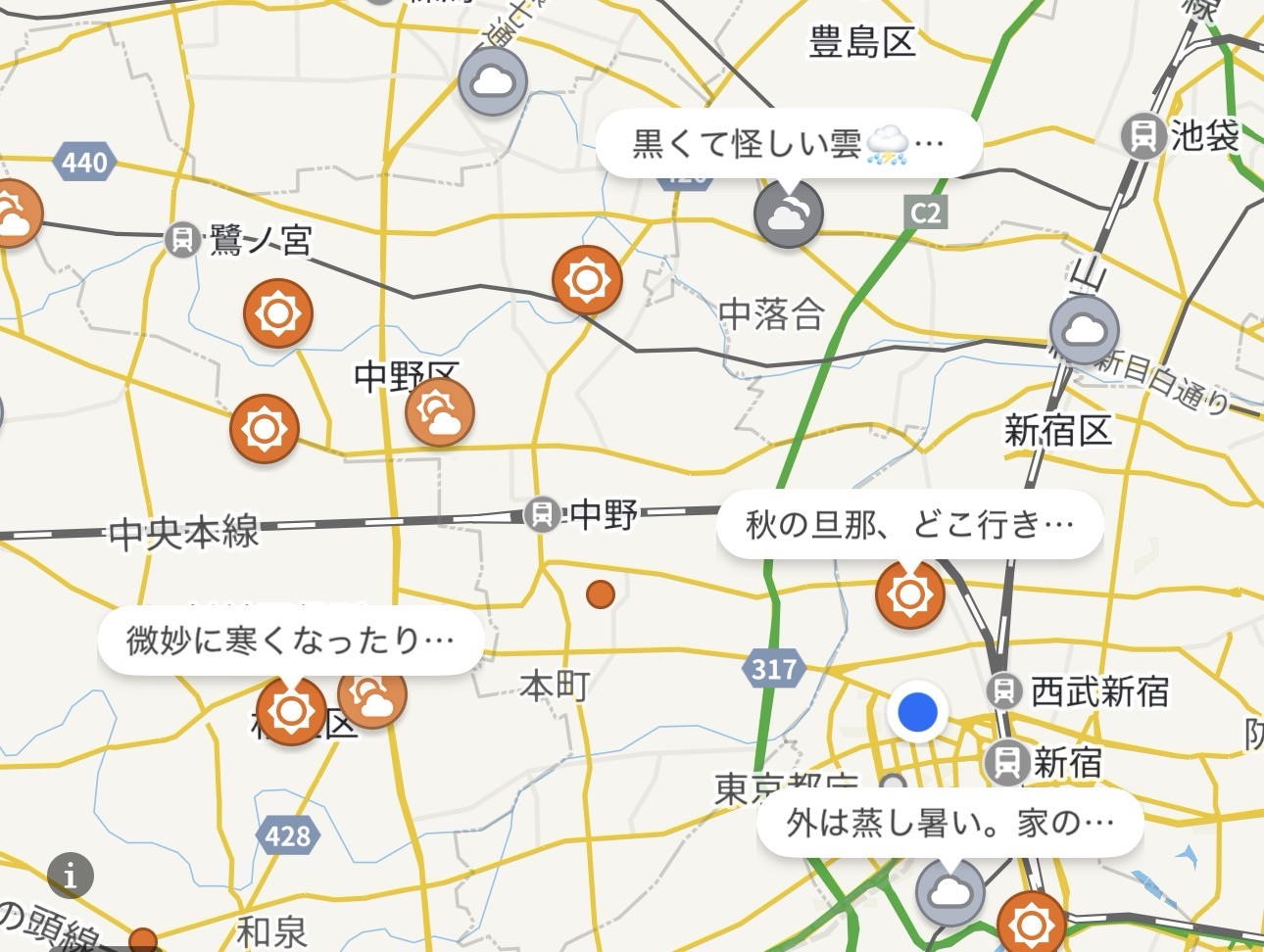Select the partly cloudy marker at 中野区
This screenshot has width=1264, height=952.
point(440,412)
